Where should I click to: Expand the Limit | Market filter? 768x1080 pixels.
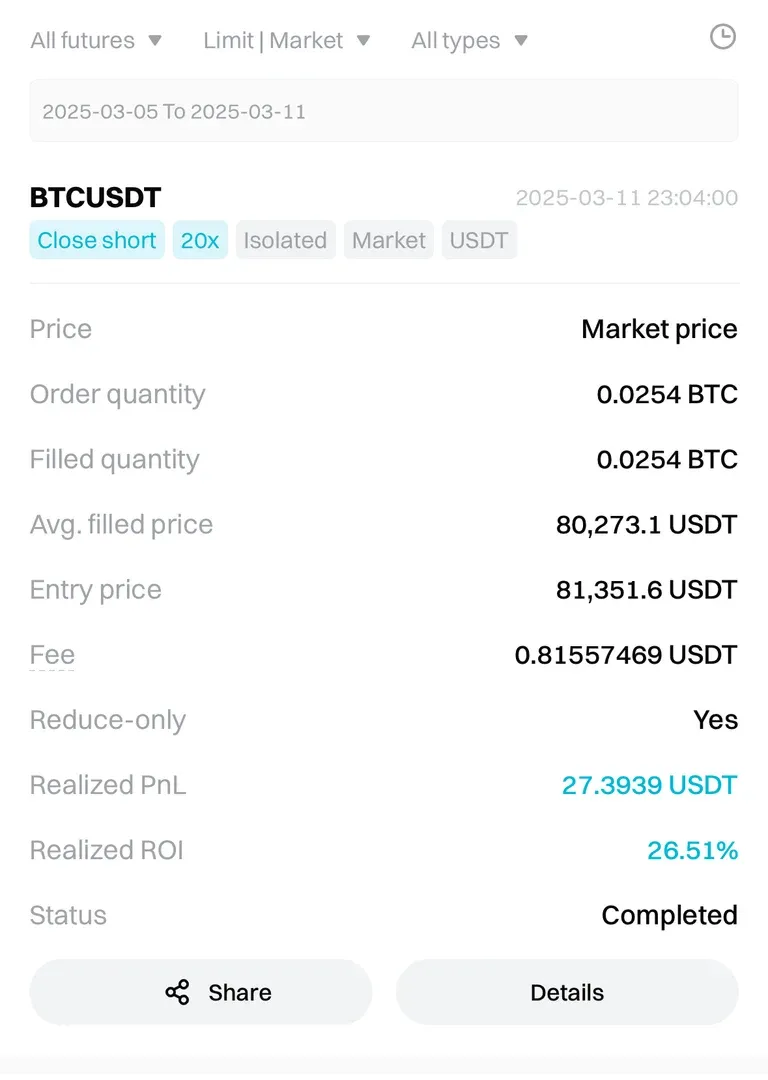pos(286,41)
